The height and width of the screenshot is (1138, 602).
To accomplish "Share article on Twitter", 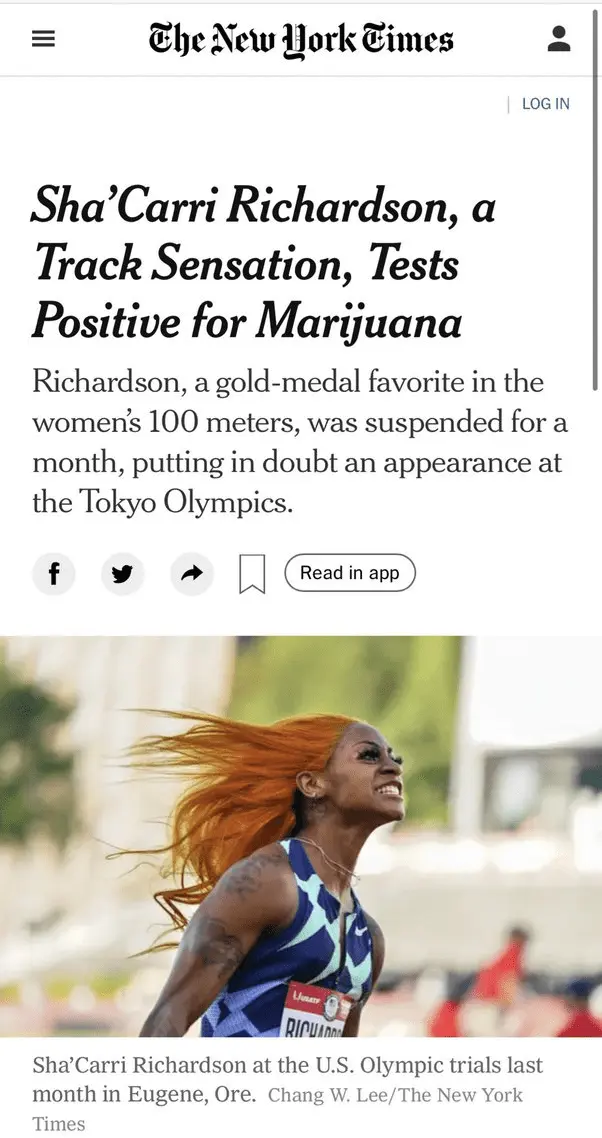I will tap(123, 574).
